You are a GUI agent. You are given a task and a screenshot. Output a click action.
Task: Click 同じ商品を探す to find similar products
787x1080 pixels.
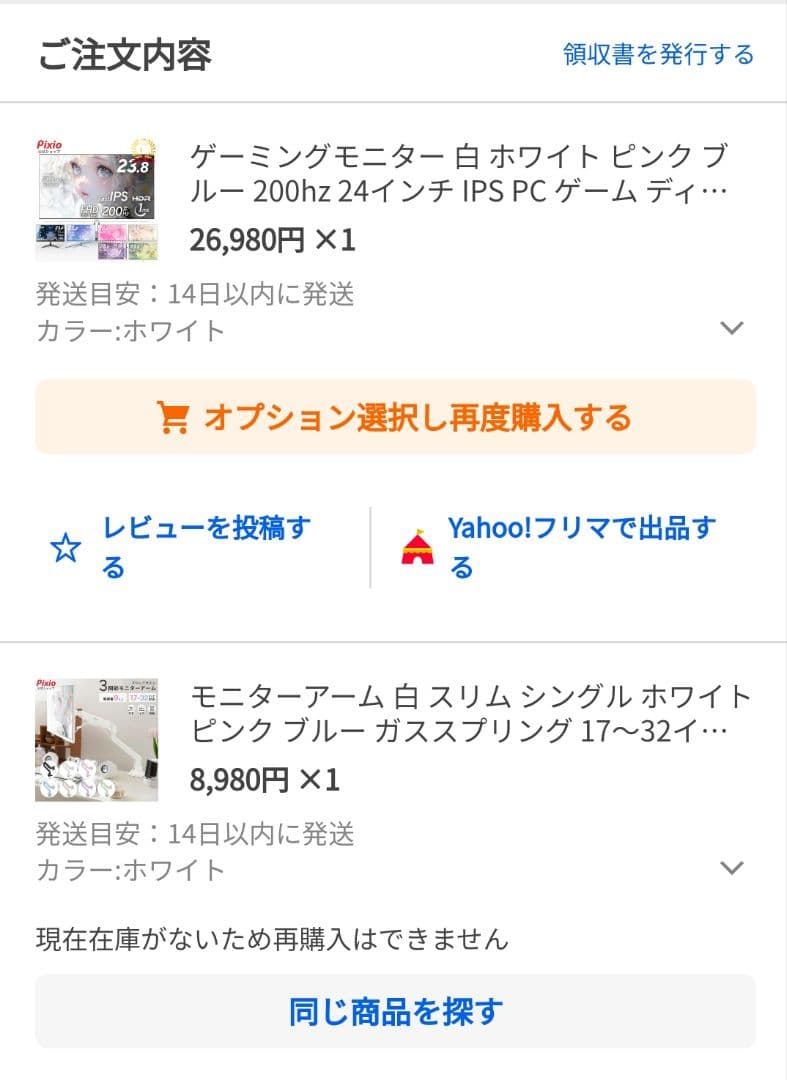[x=393, y=1011]
